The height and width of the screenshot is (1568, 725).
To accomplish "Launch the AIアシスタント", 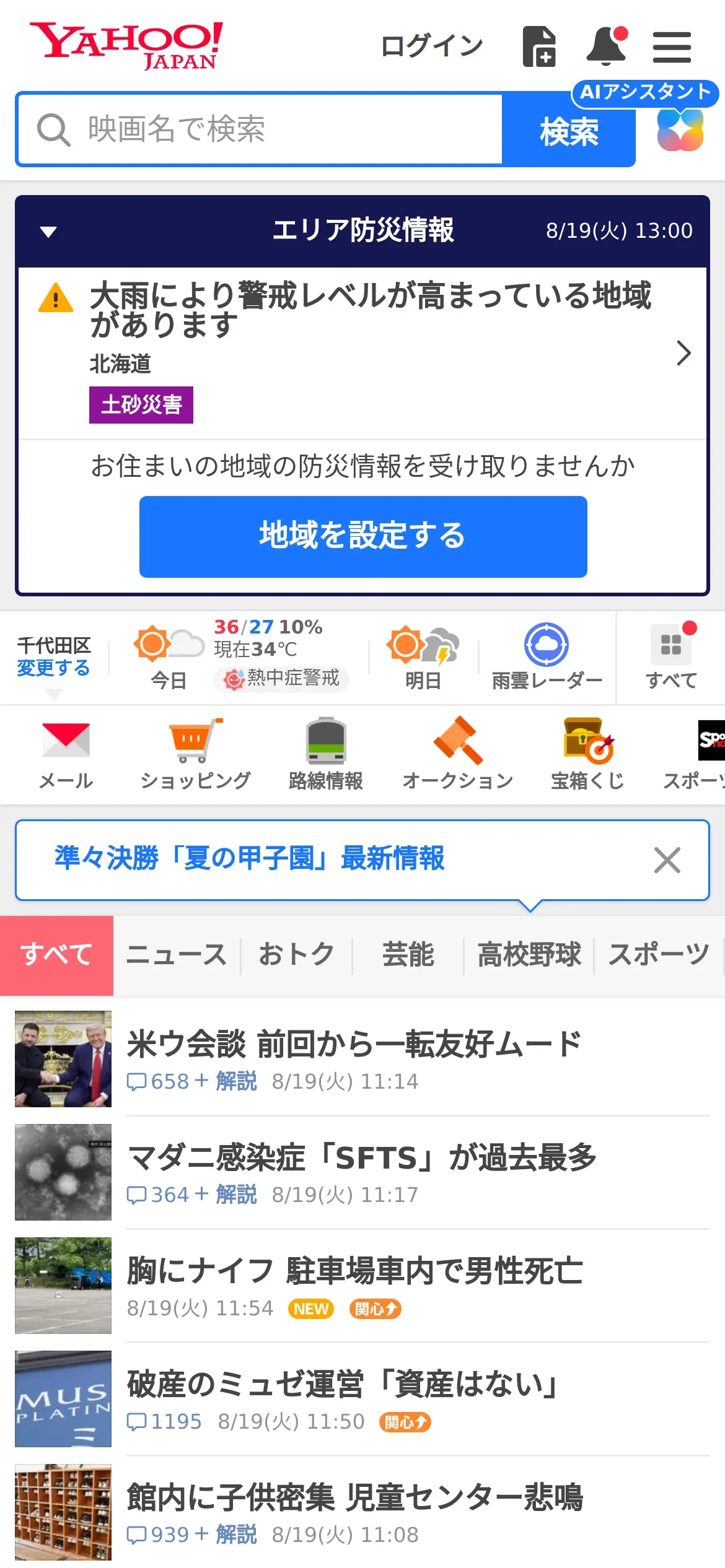I will pyautogui.click(x=680, y=129).
